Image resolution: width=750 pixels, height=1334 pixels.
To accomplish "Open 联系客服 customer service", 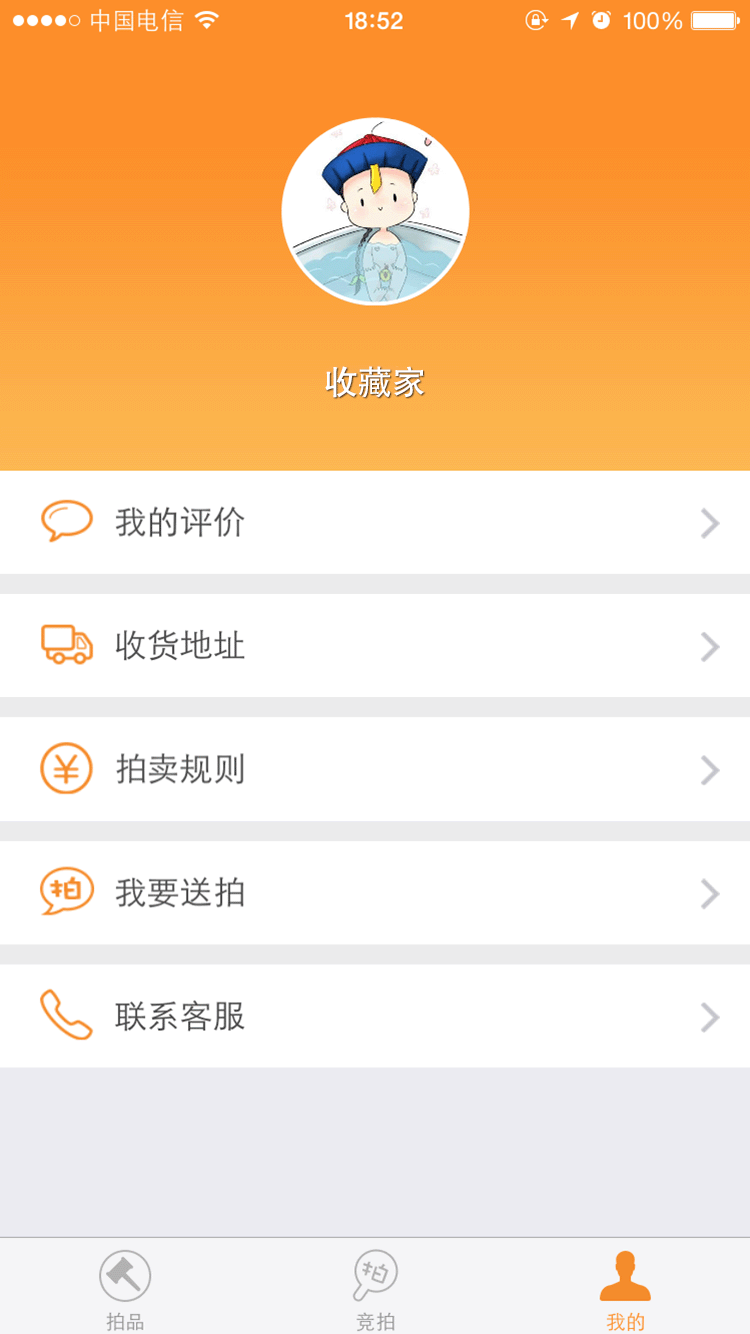I will click(375, 1016).
